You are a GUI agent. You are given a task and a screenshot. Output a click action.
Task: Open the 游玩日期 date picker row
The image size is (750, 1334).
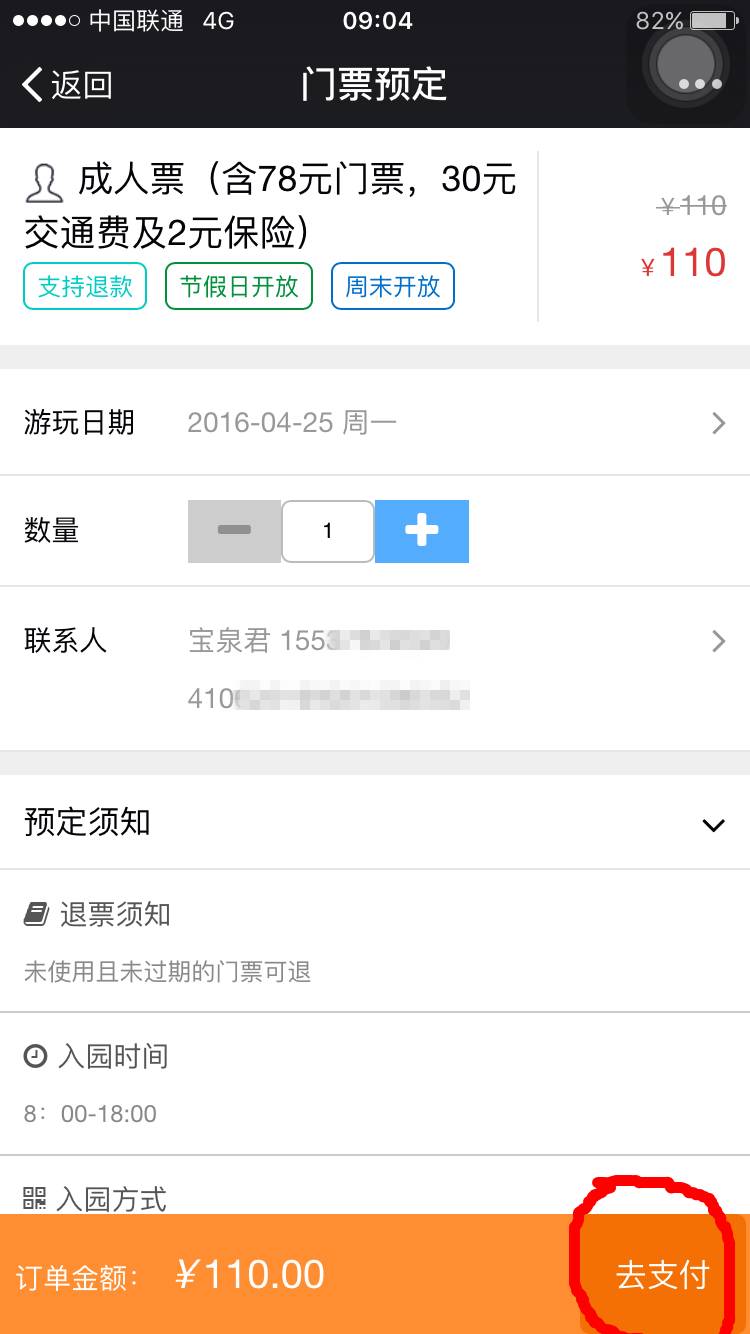pyautogui.click(x=375, y=423)
